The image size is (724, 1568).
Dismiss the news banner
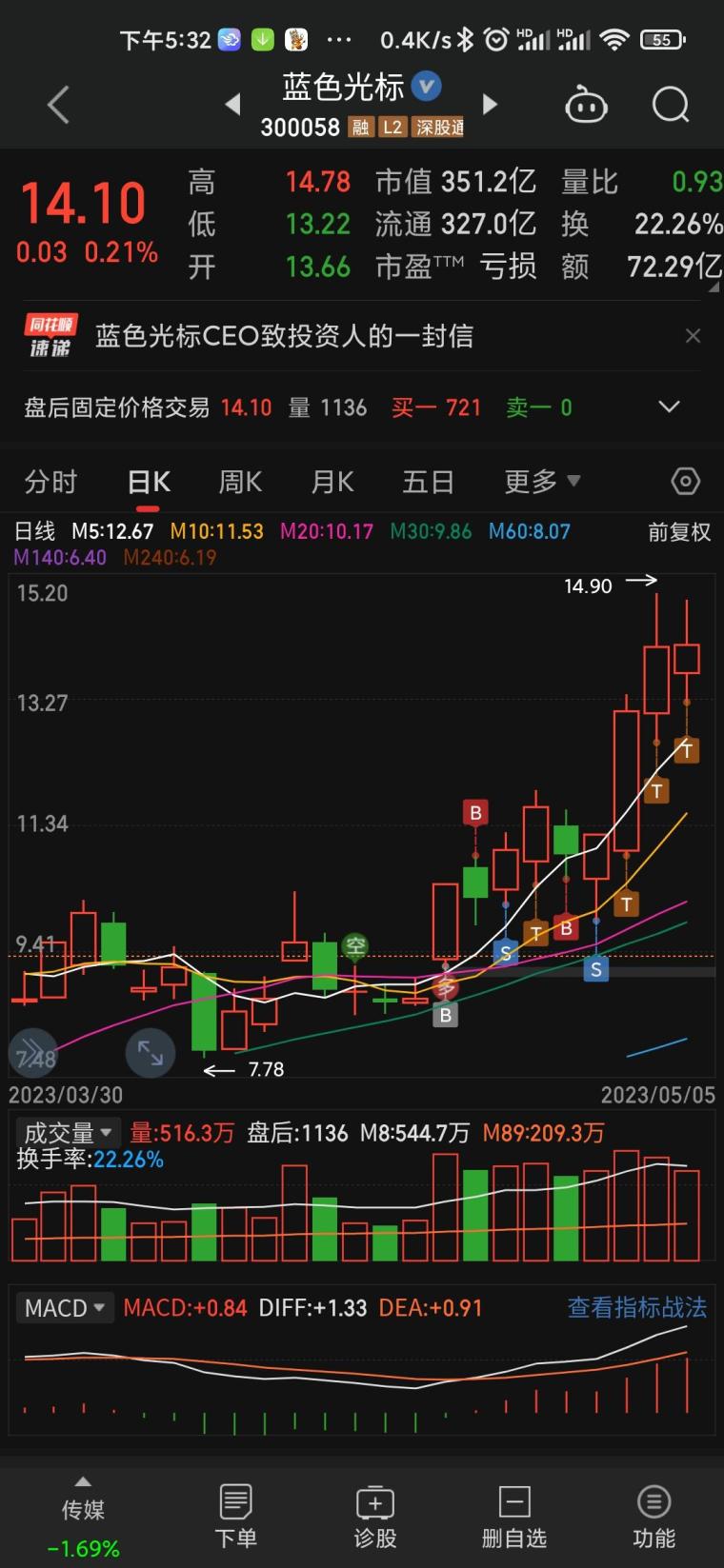[x=693, y=336]
